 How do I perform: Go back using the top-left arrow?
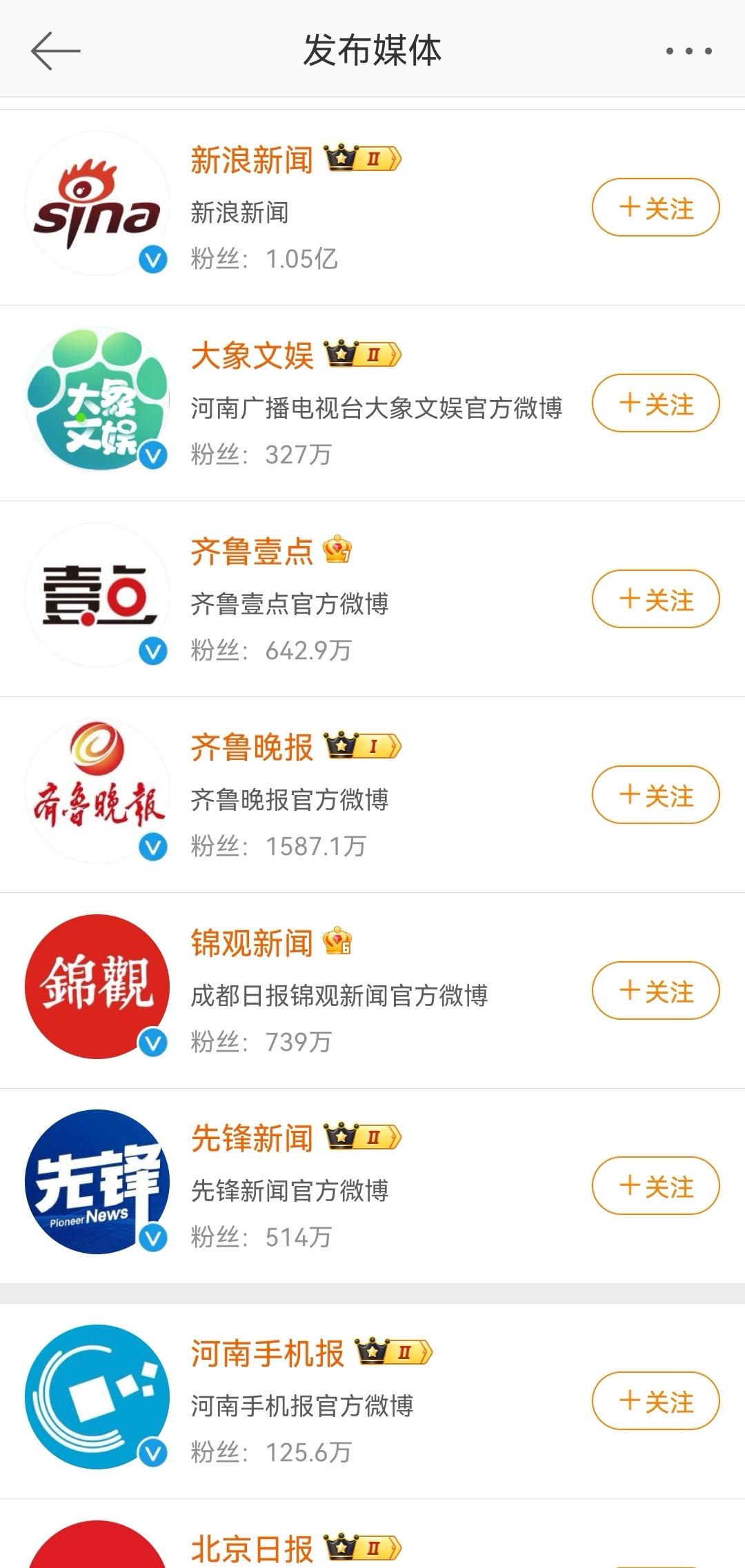click(x=55, y=50)
